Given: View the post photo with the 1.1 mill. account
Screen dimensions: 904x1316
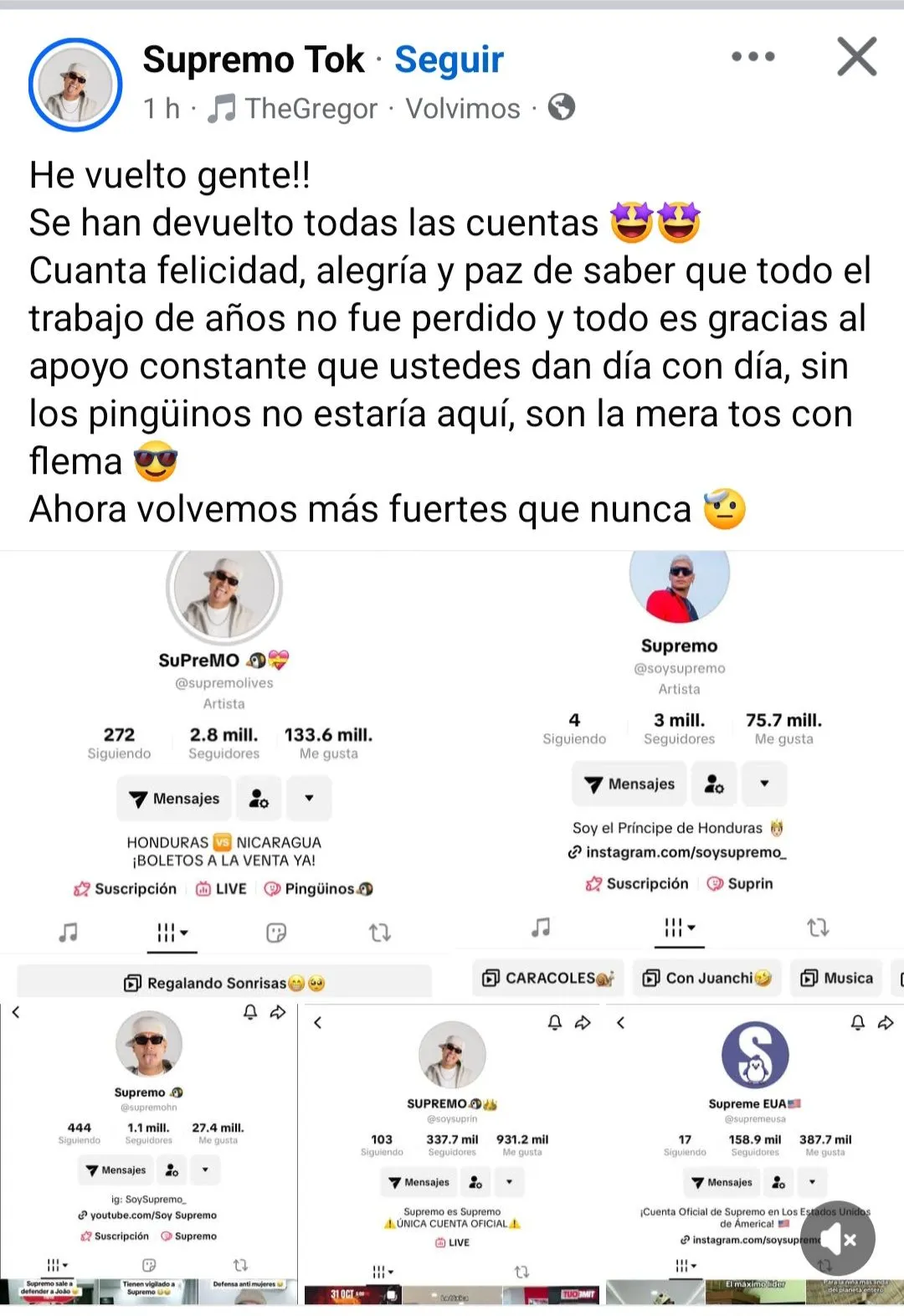Looking at the screenshot, I should pos(149,1155).
